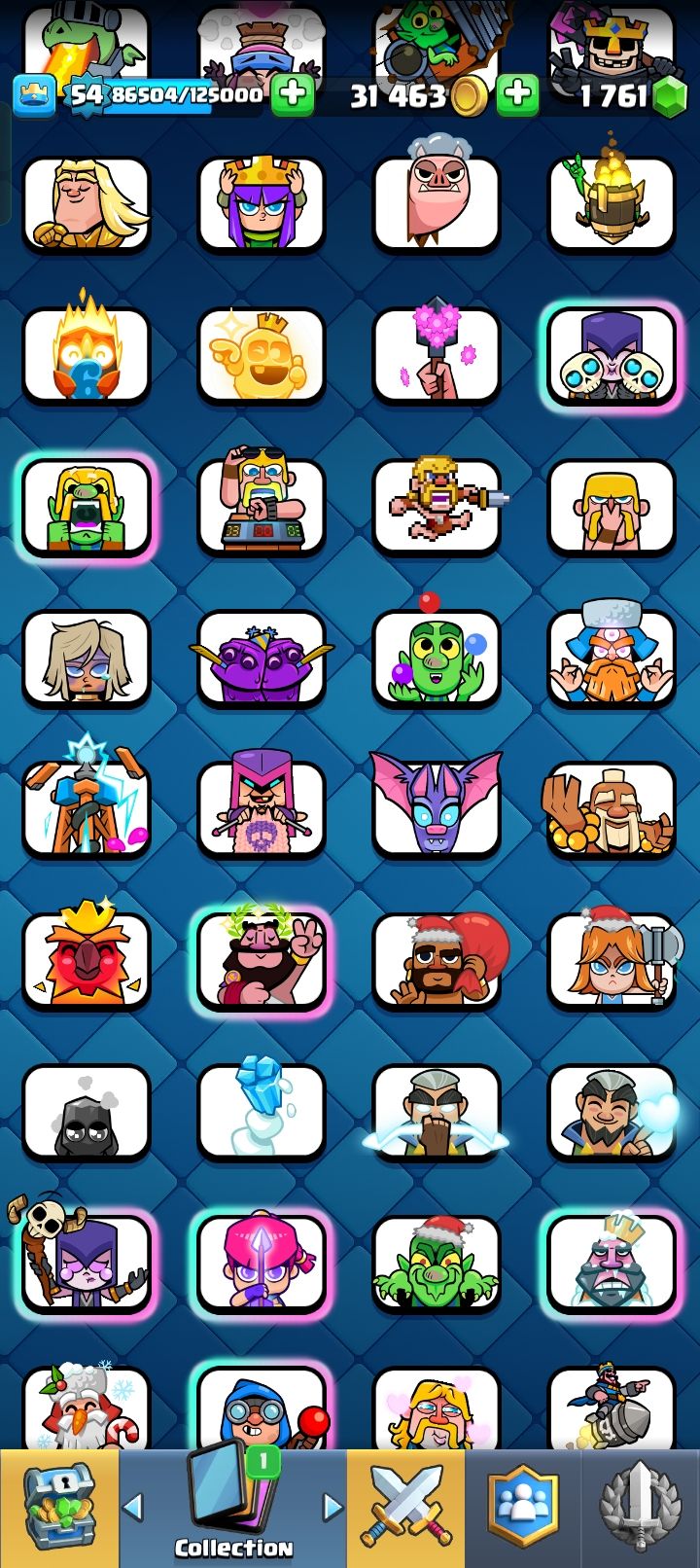
Task: Select the pixel-art barbarian emote
Action: (437, 506)
